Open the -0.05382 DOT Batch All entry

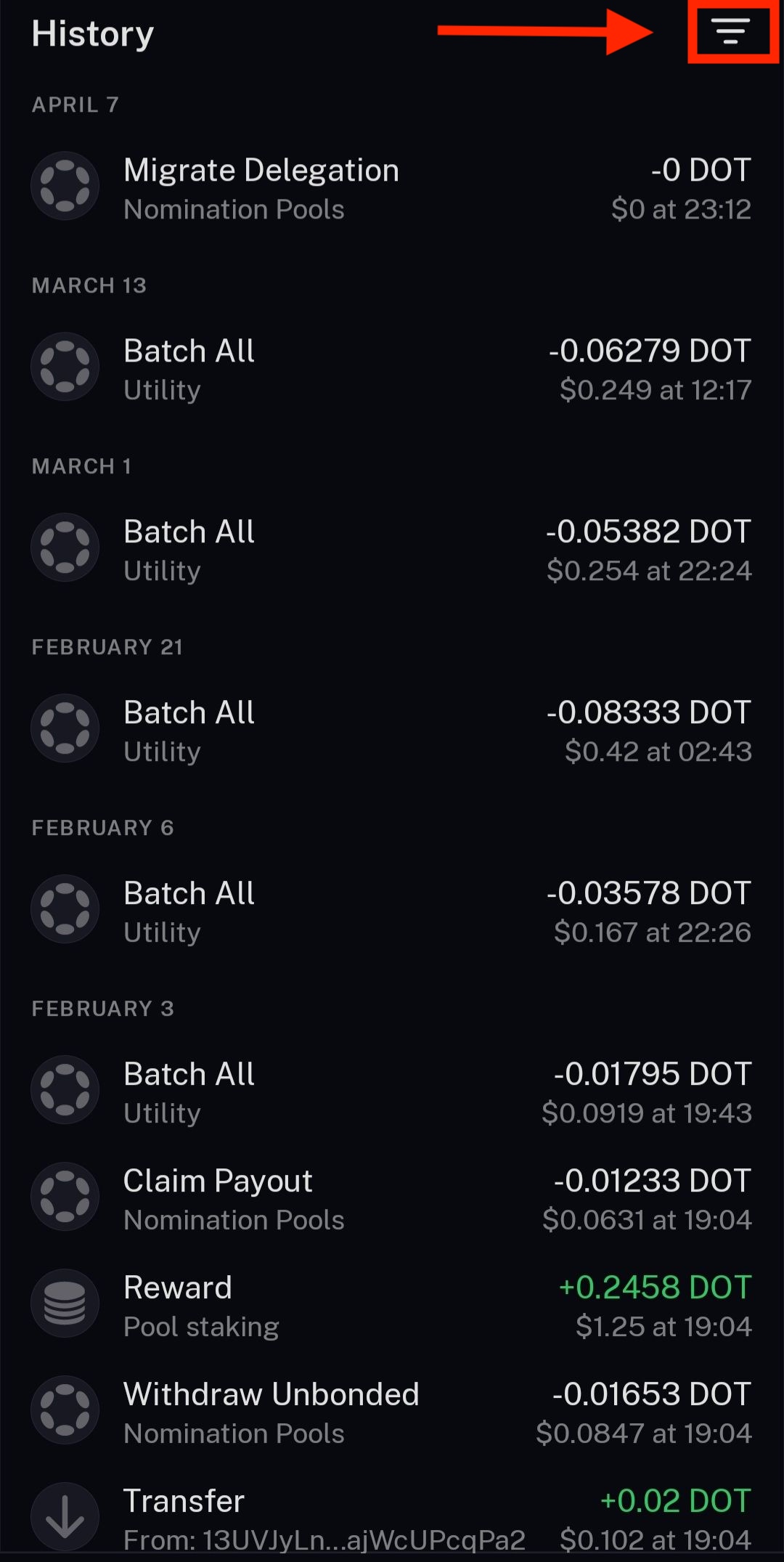coord(392,550)
